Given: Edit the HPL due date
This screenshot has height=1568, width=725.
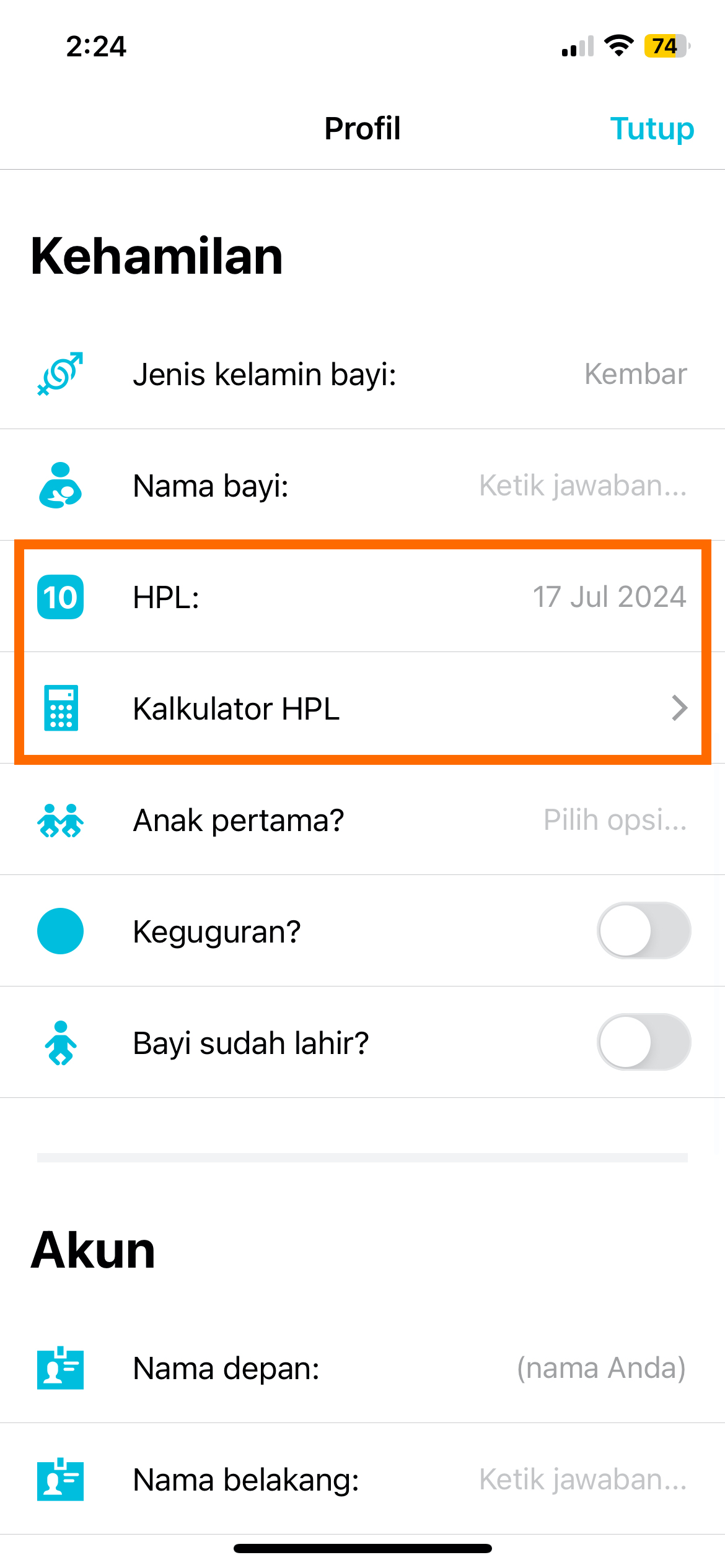Looking at the screenshot, I should pos(609,597).
